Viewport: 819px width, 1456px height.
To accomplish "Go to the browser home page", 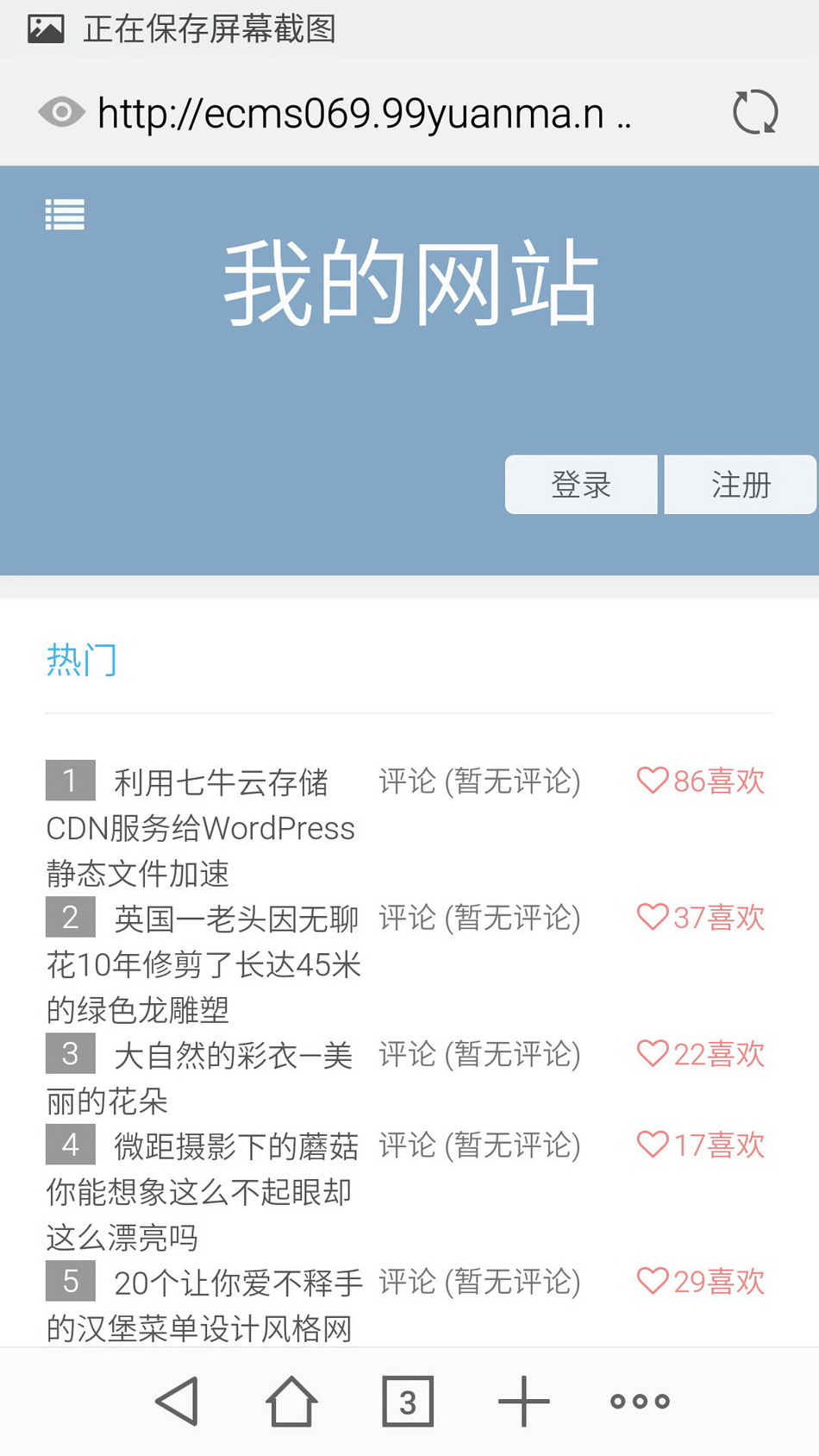I will [x=291, y=1401].
